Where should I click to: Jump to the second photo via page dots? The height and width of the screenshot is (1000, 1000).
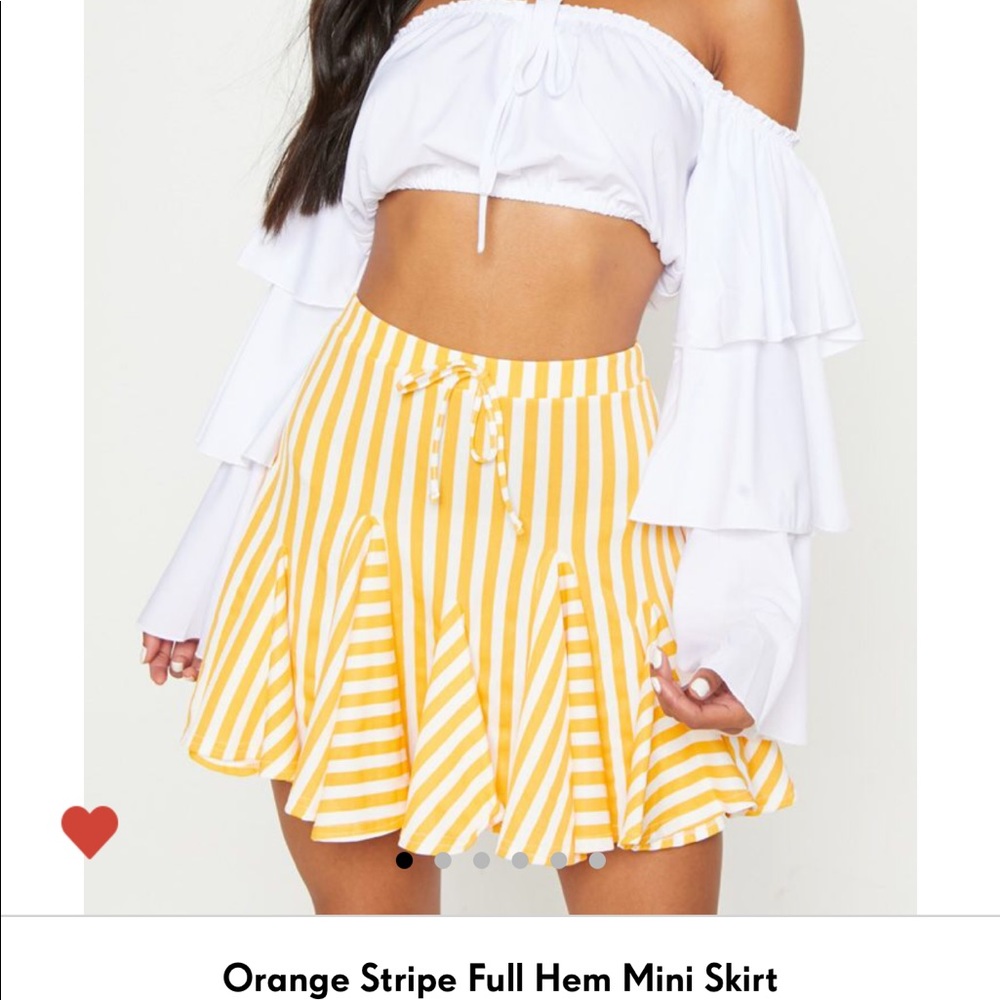(x=443, y=860)
